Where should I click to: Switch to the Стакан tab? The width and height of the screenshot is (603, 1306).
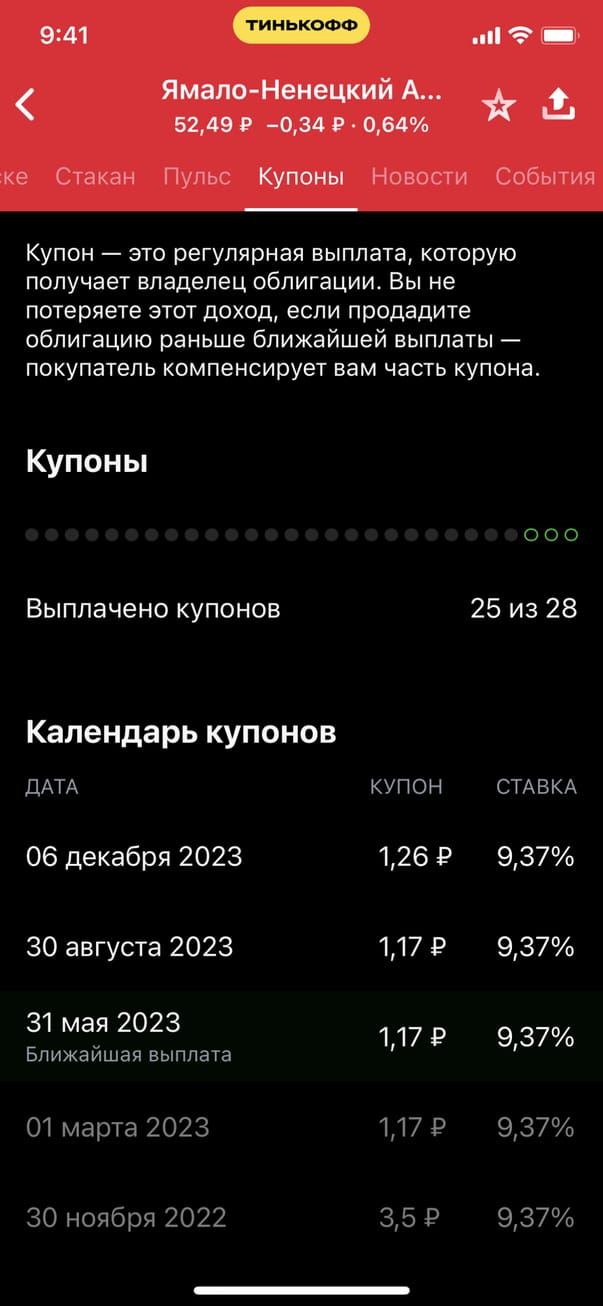coord(95,177)
